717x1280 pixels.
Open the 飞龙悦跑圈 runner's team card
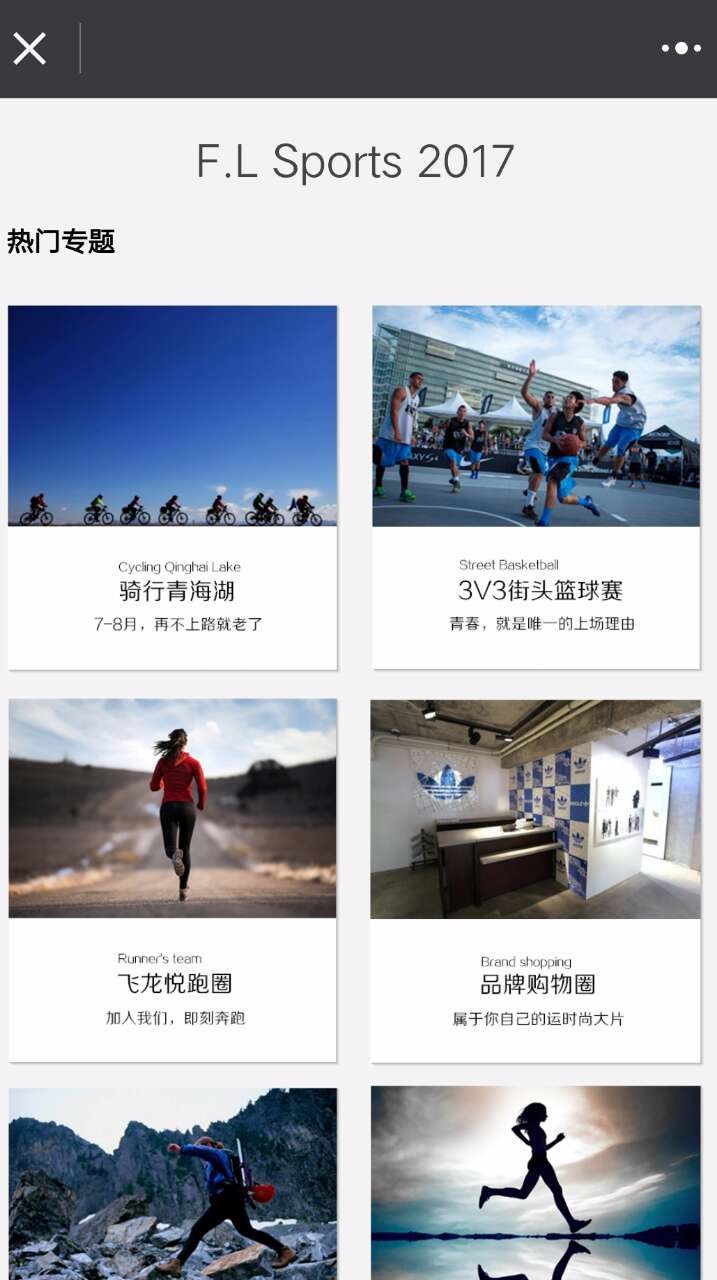pos(172,880)
